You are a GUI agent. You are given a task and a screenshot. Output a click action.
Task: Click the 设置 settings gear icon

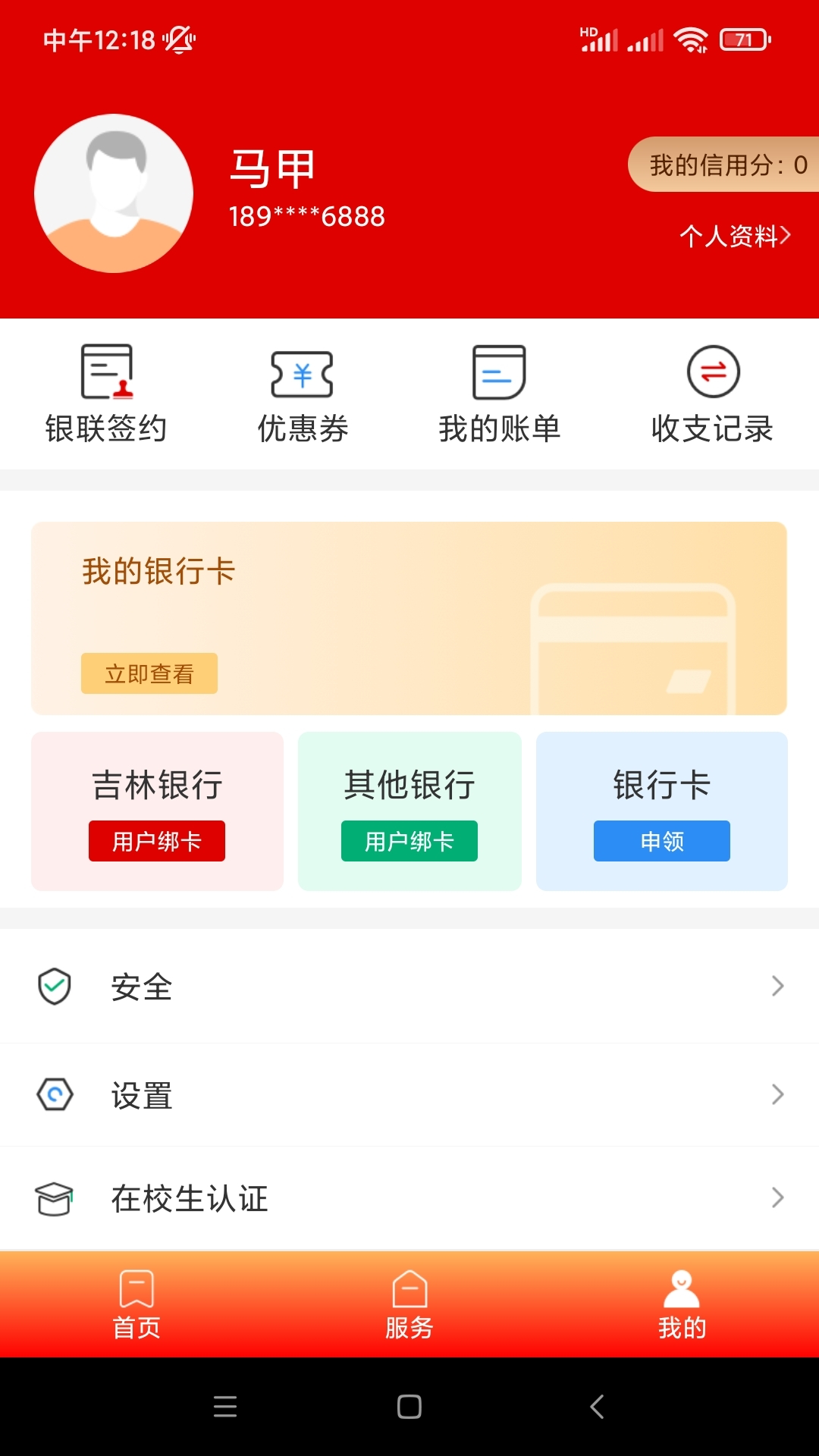[x=52, y=1094]
